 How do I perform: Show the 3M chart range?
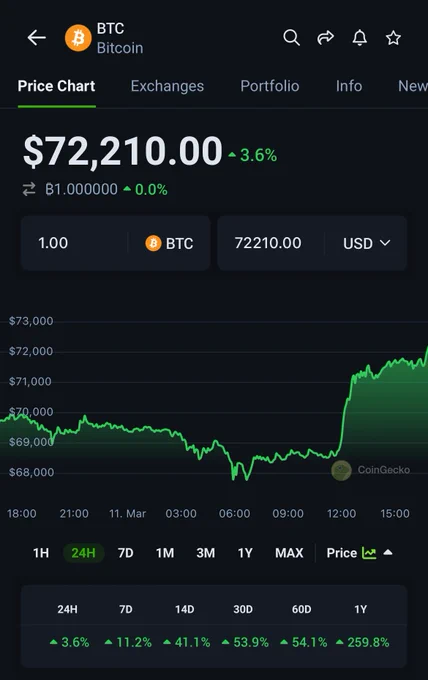tap(206, 553)
